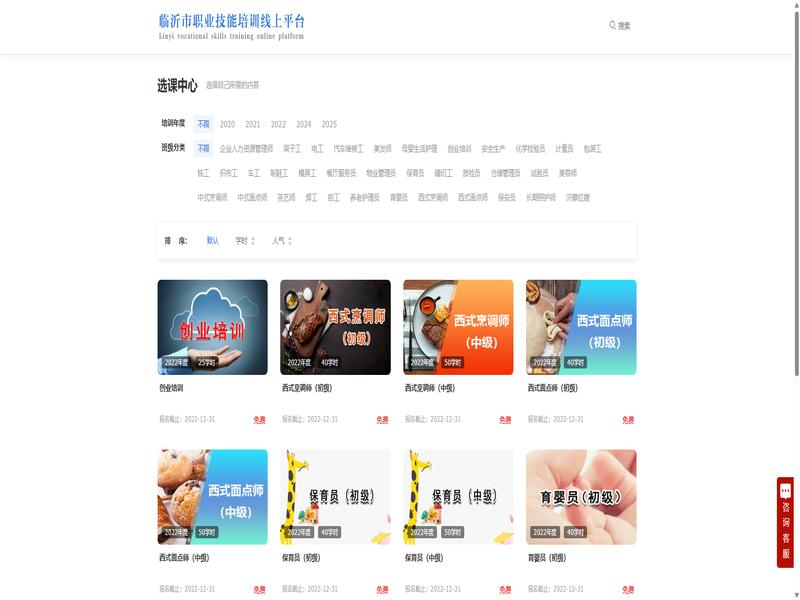Filter training year by 2025
Viewport: 800px width, 600px height.
click(329, 124)
